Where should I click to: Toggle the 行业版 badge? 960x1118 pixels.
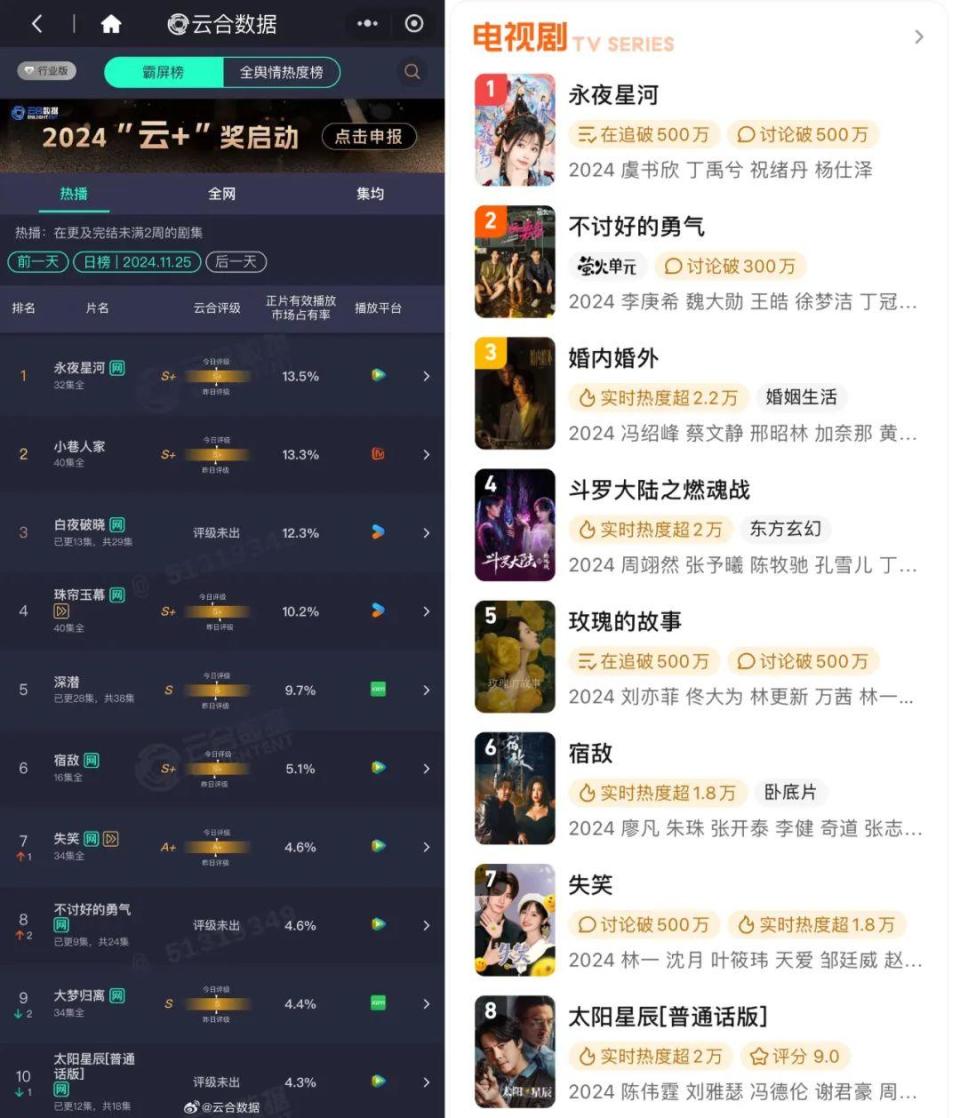coord(45,70)
